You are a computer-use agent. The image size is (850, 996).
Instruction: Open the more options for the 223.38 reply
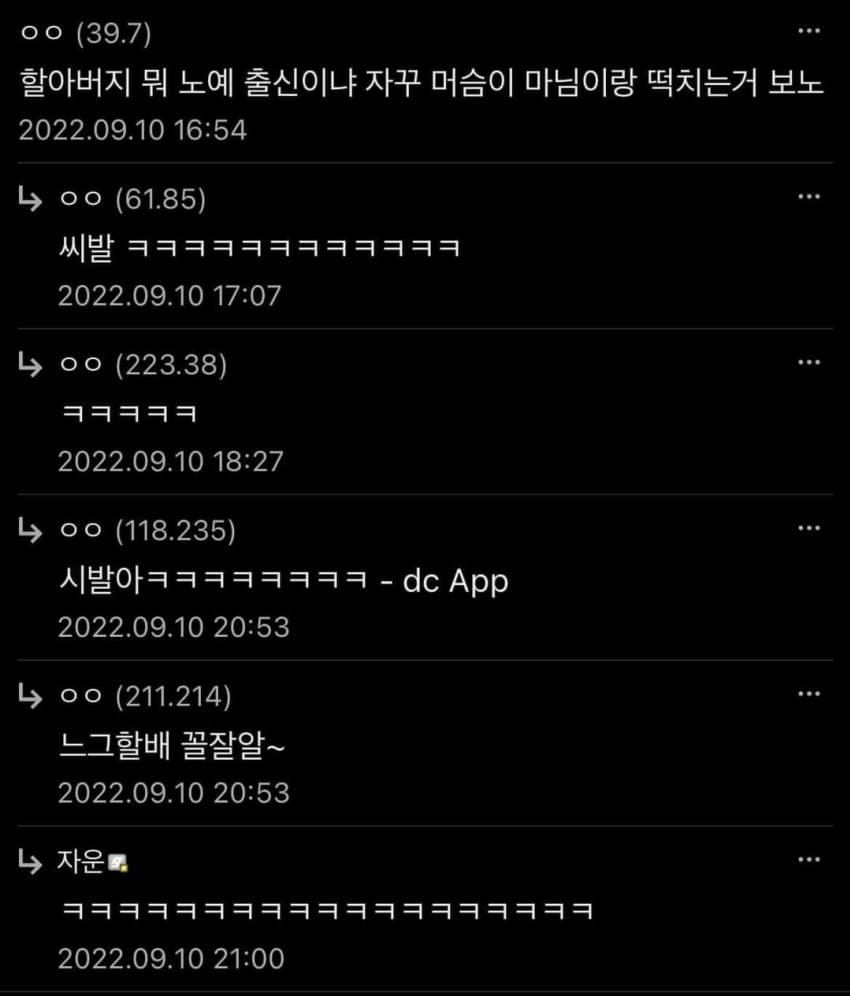click(x=809, y=363)
